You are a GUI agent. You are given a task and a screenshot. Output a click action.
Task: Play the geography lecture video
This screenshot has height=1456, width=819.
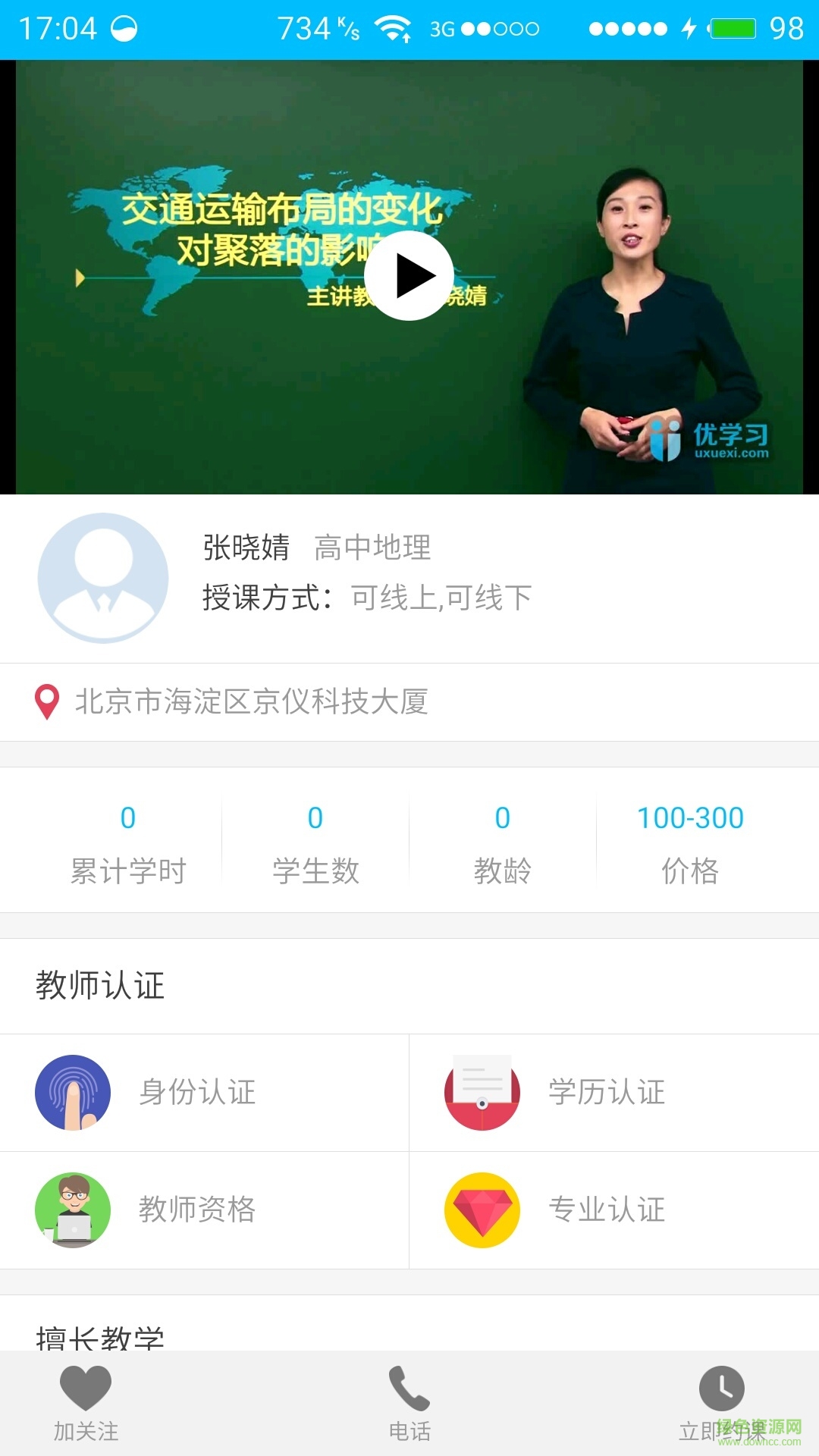[x=409, y=275]
